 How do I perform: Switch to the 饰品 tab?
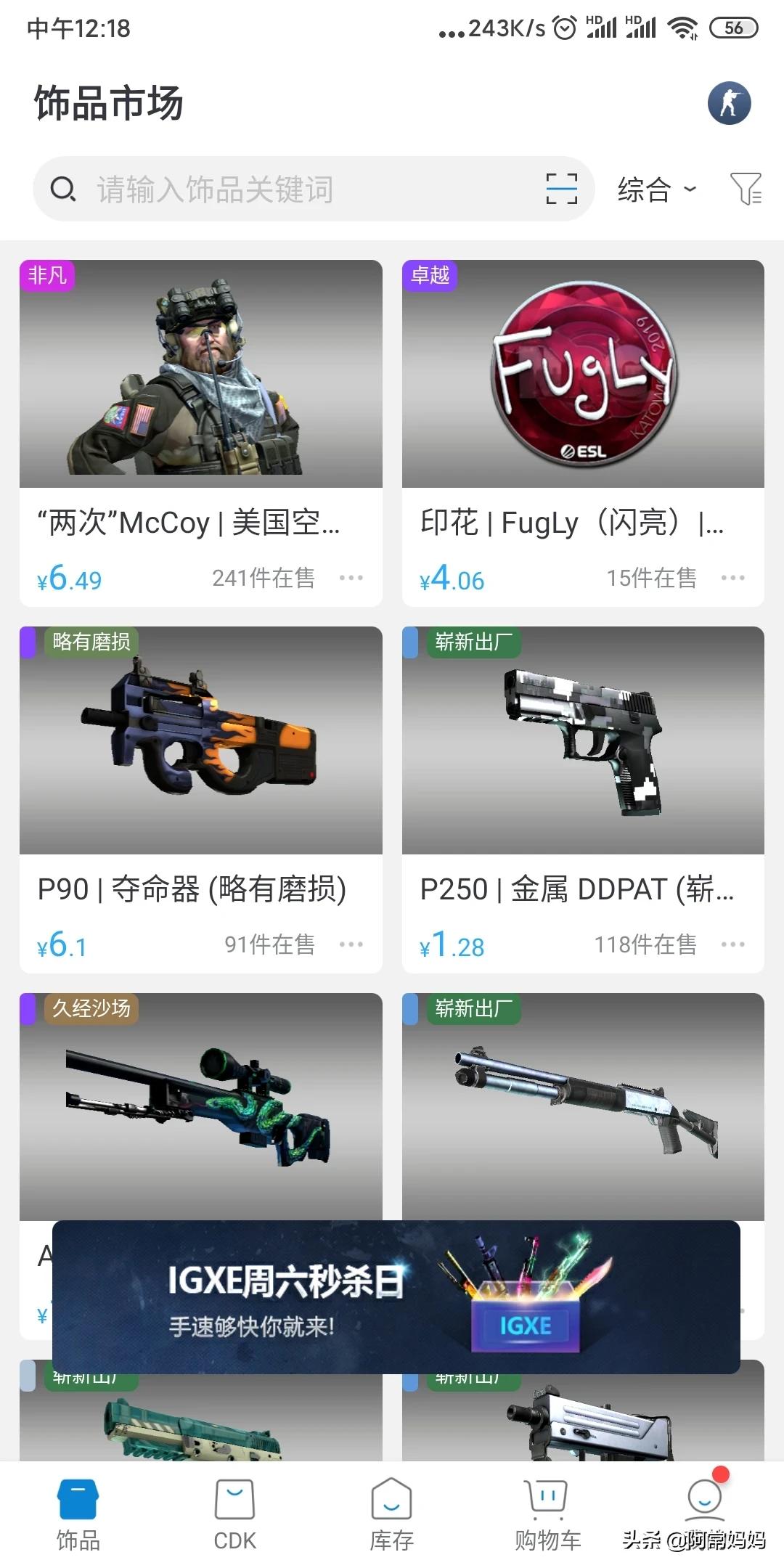[78, 1514]
